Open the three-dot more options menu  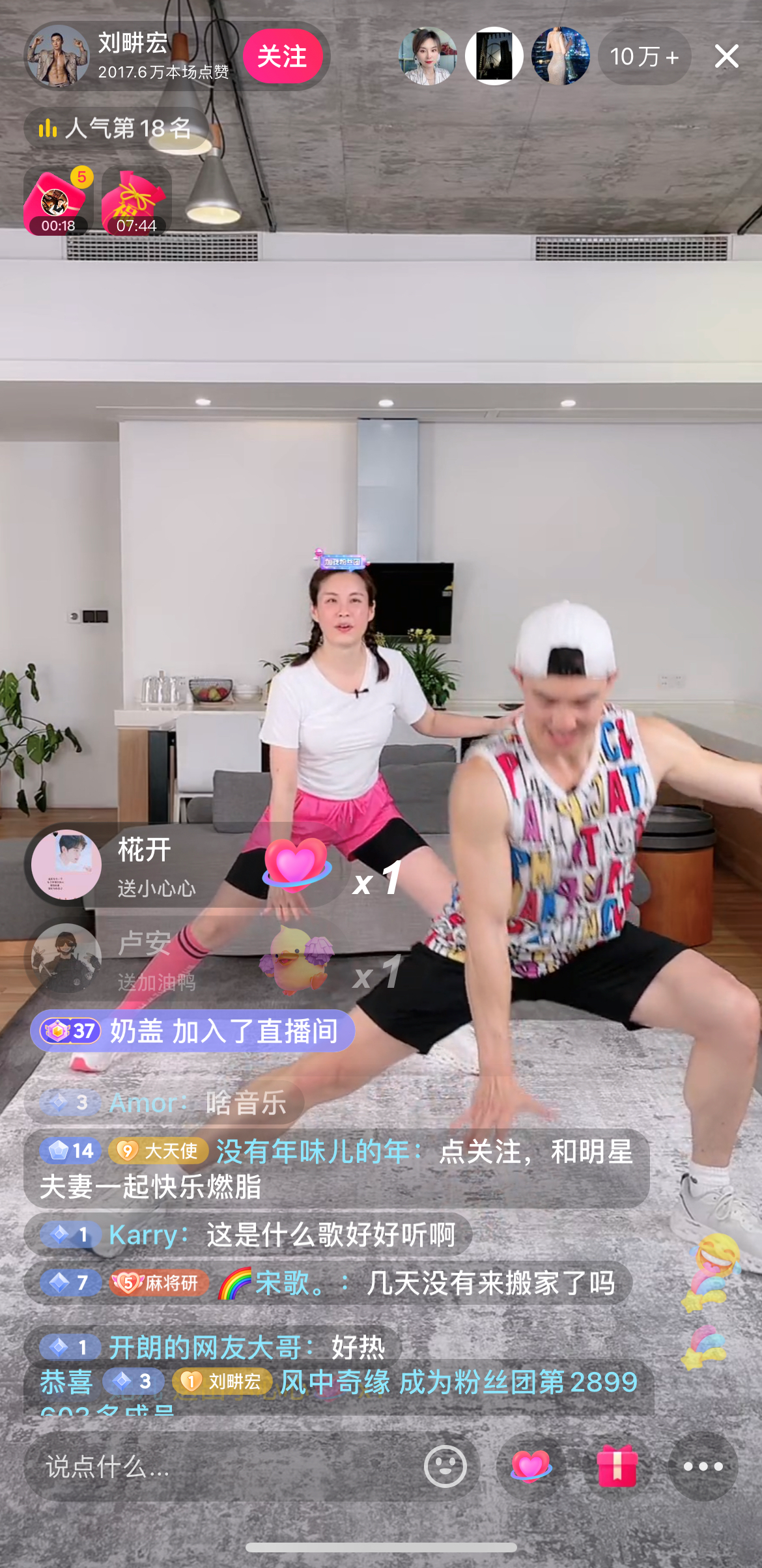pyautogui.click(x=703, y=1466)
